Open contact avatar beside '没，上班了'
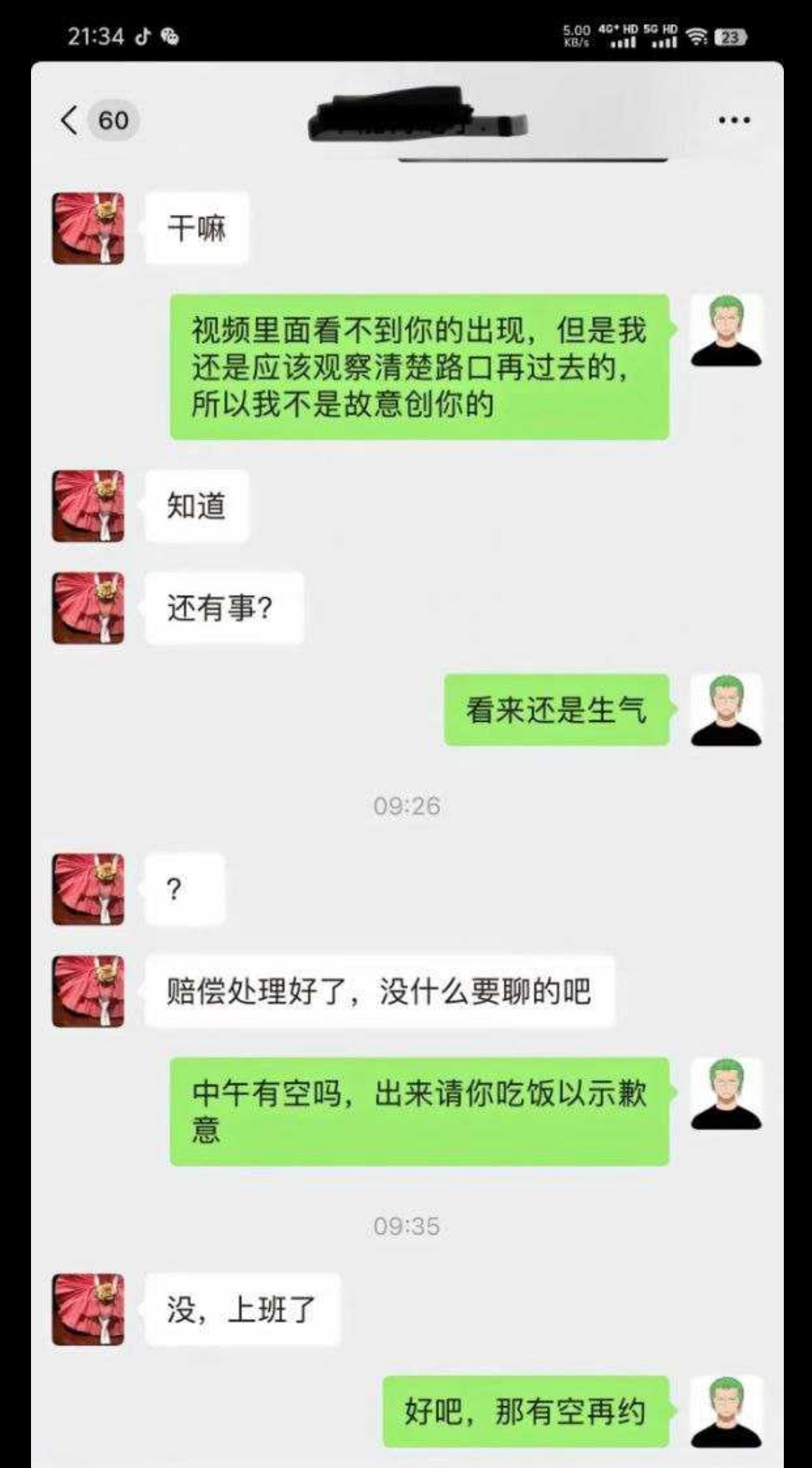The width and height of the screenshot is (812, 1468). pos(88,1309)
